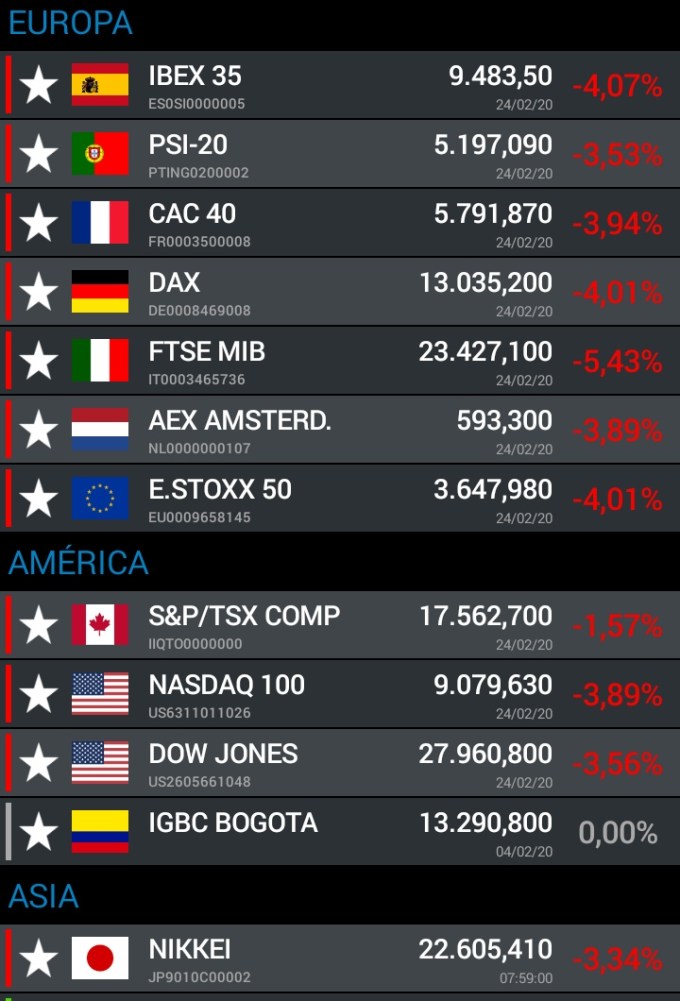Screen dimensions: 680x1001
Task: Toggle the NASDAQ 100 favorite star
Action: pos(39,694)
